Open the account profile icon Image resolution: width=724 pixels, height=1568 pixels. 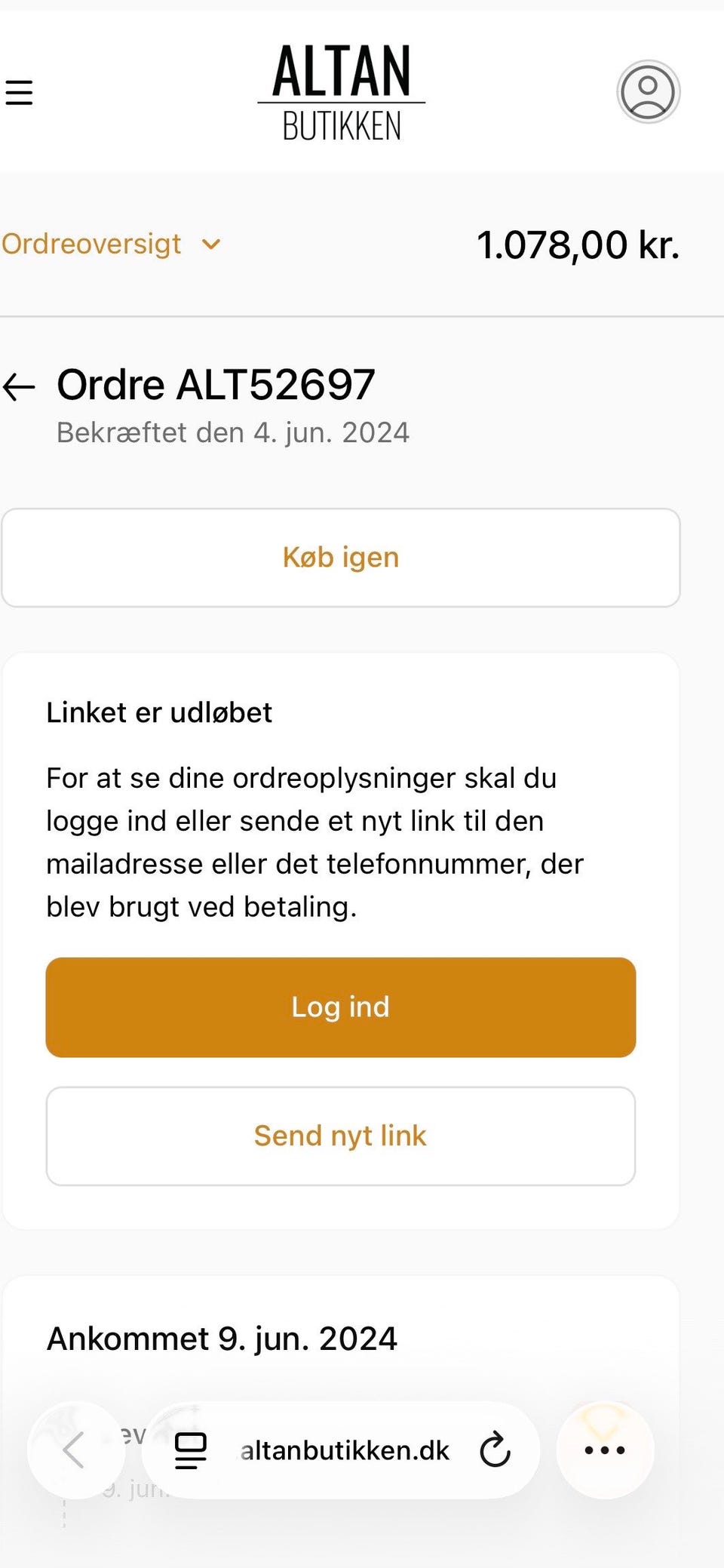(x=647, y=91)
